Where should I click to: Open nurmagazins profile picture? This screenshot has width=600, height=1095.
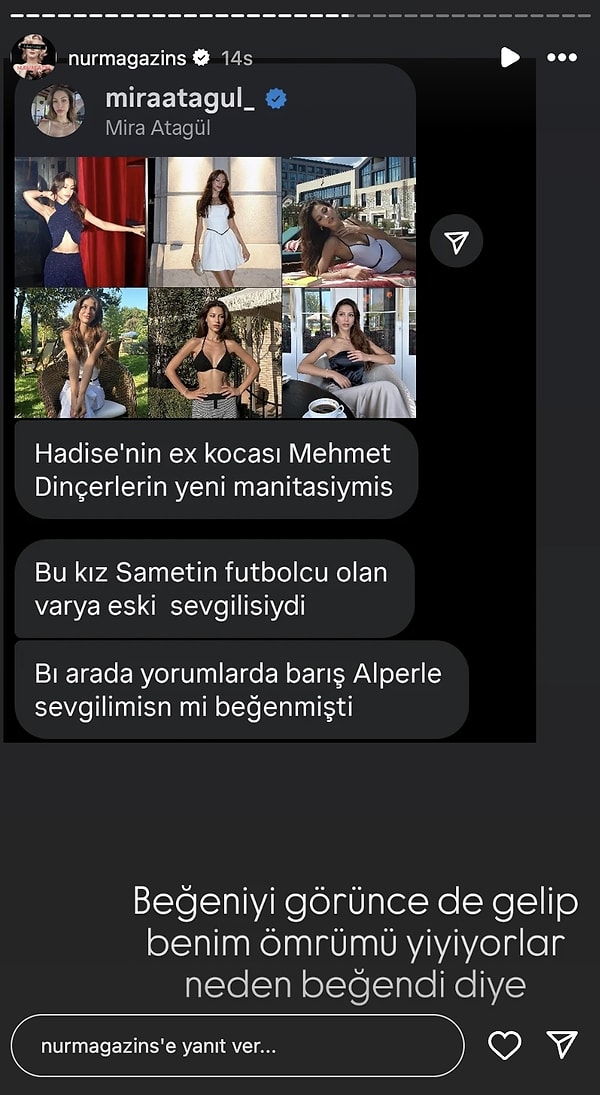tap(33, 57)
